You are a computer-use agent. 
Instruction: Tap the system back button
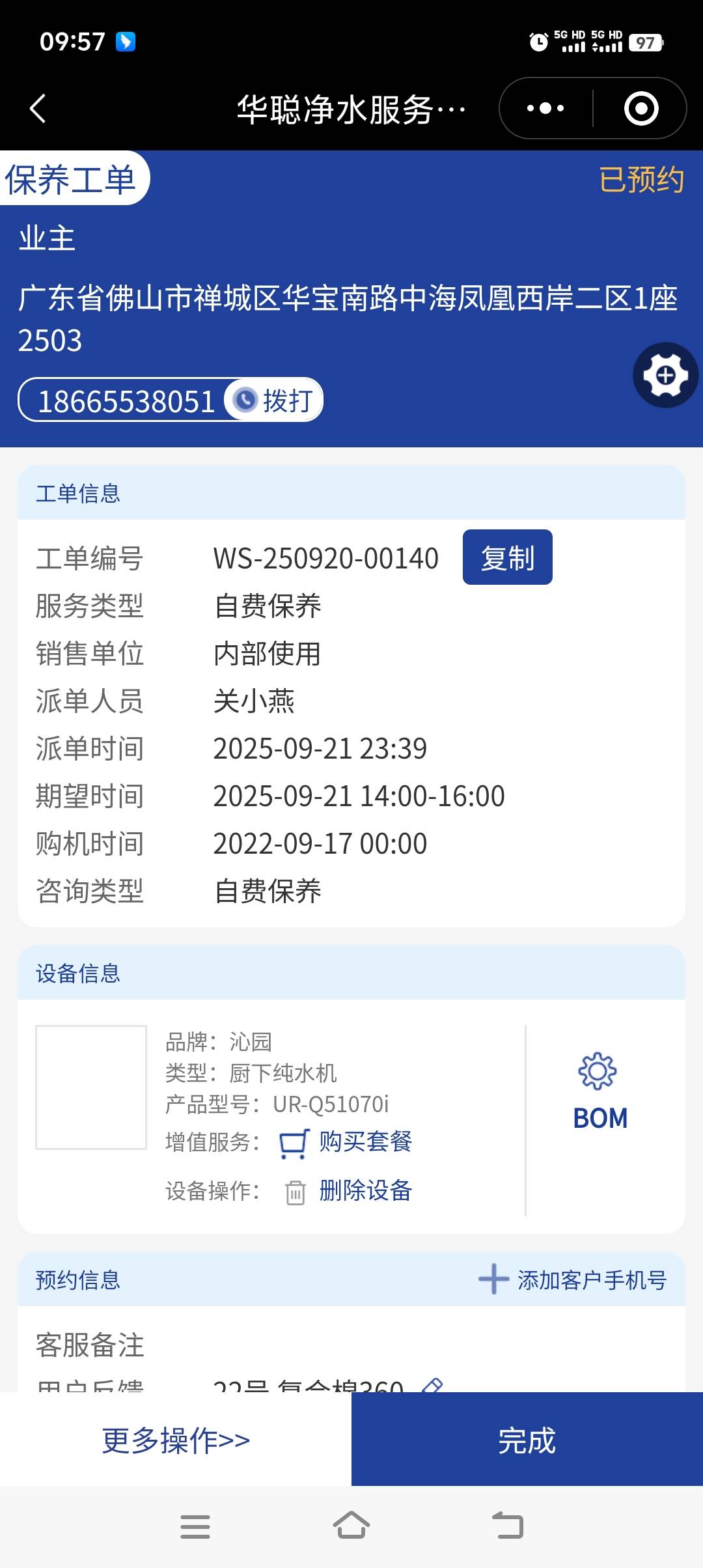[x=508, y=1525]
